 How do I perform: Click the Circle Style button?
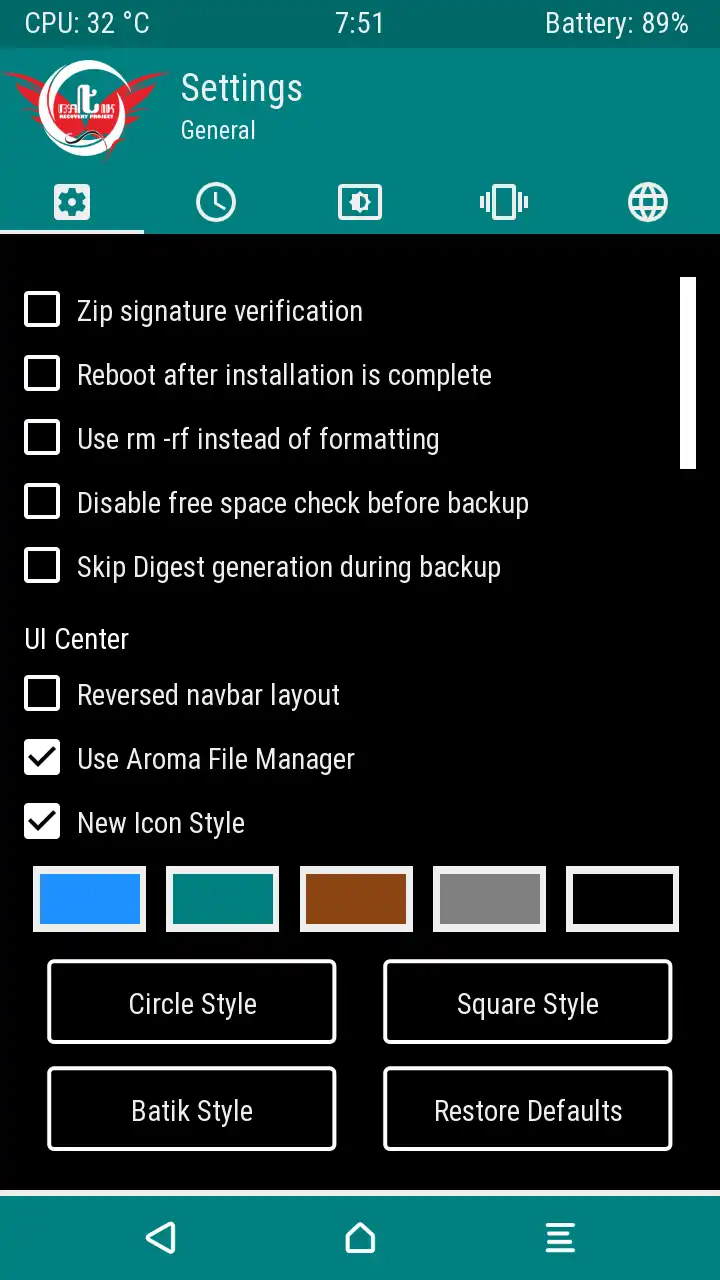coord(191,1002)
